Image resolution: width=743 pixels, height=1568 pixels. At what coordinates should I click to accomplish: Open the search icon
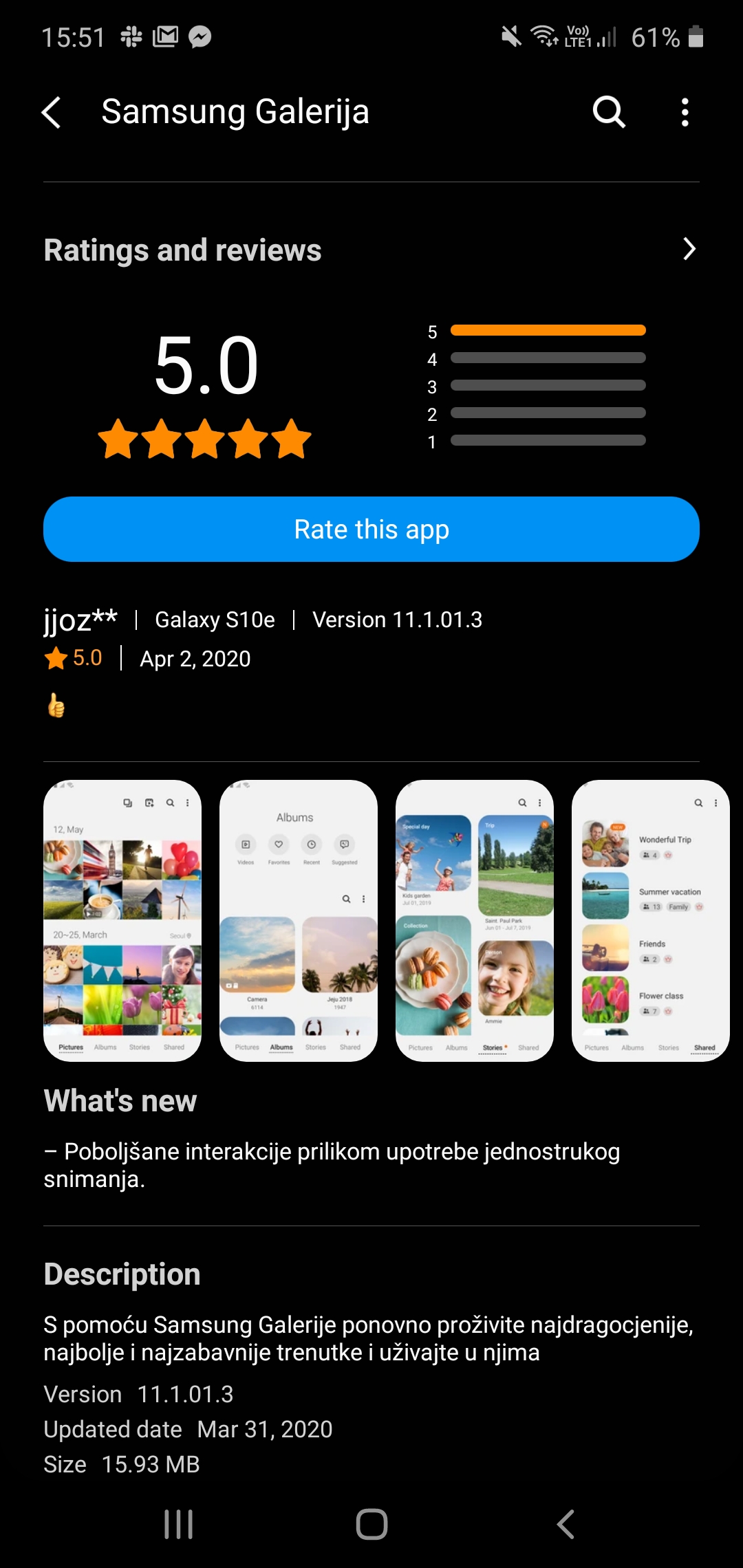click(x=609, y=112)
